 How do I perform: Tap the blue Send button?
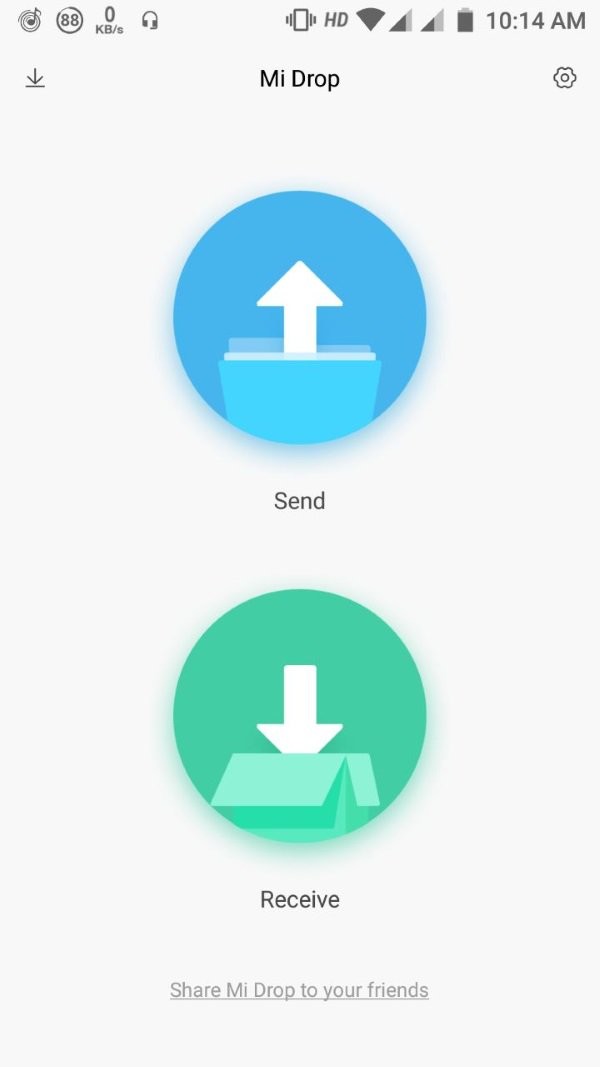300,318
